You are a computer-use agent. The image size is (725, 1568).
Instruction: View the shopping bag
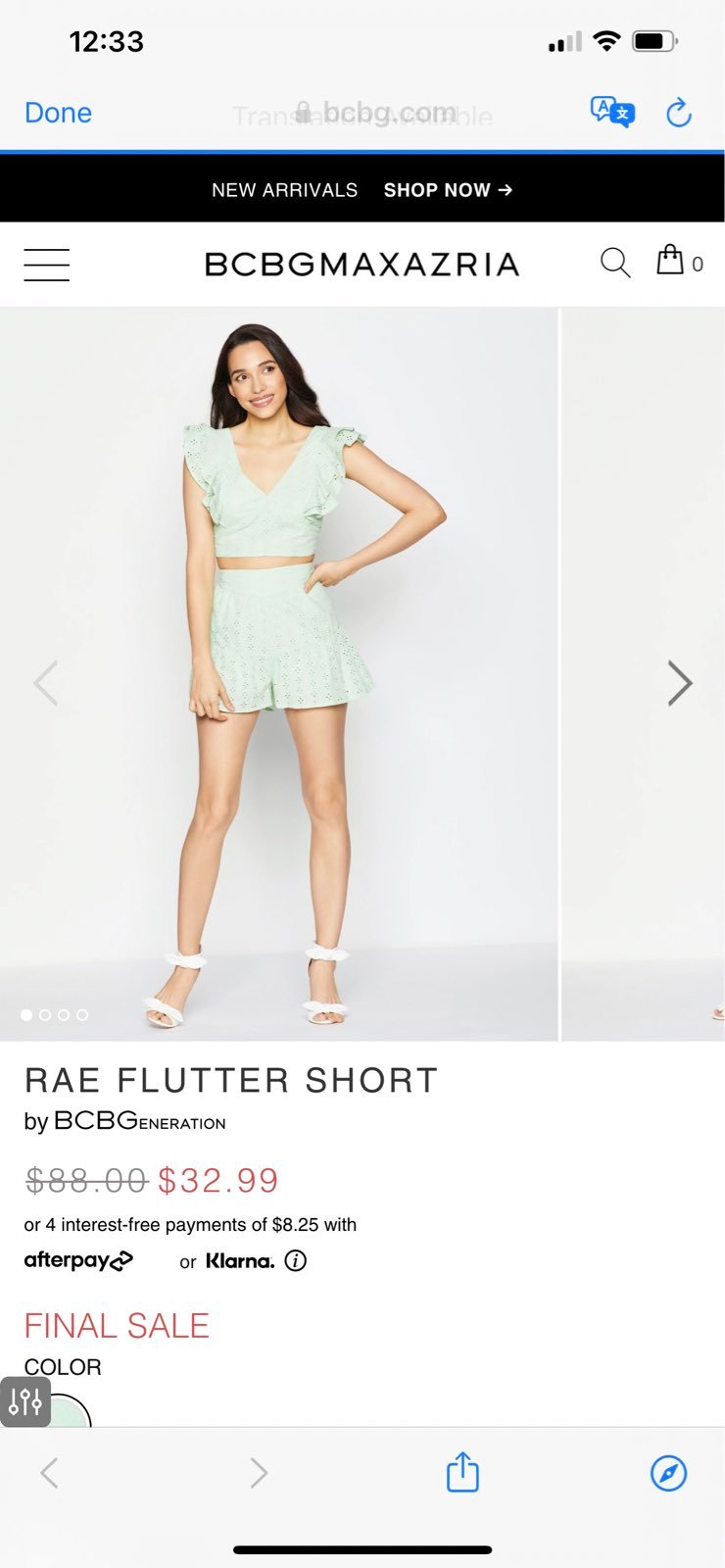pos(679,261)
